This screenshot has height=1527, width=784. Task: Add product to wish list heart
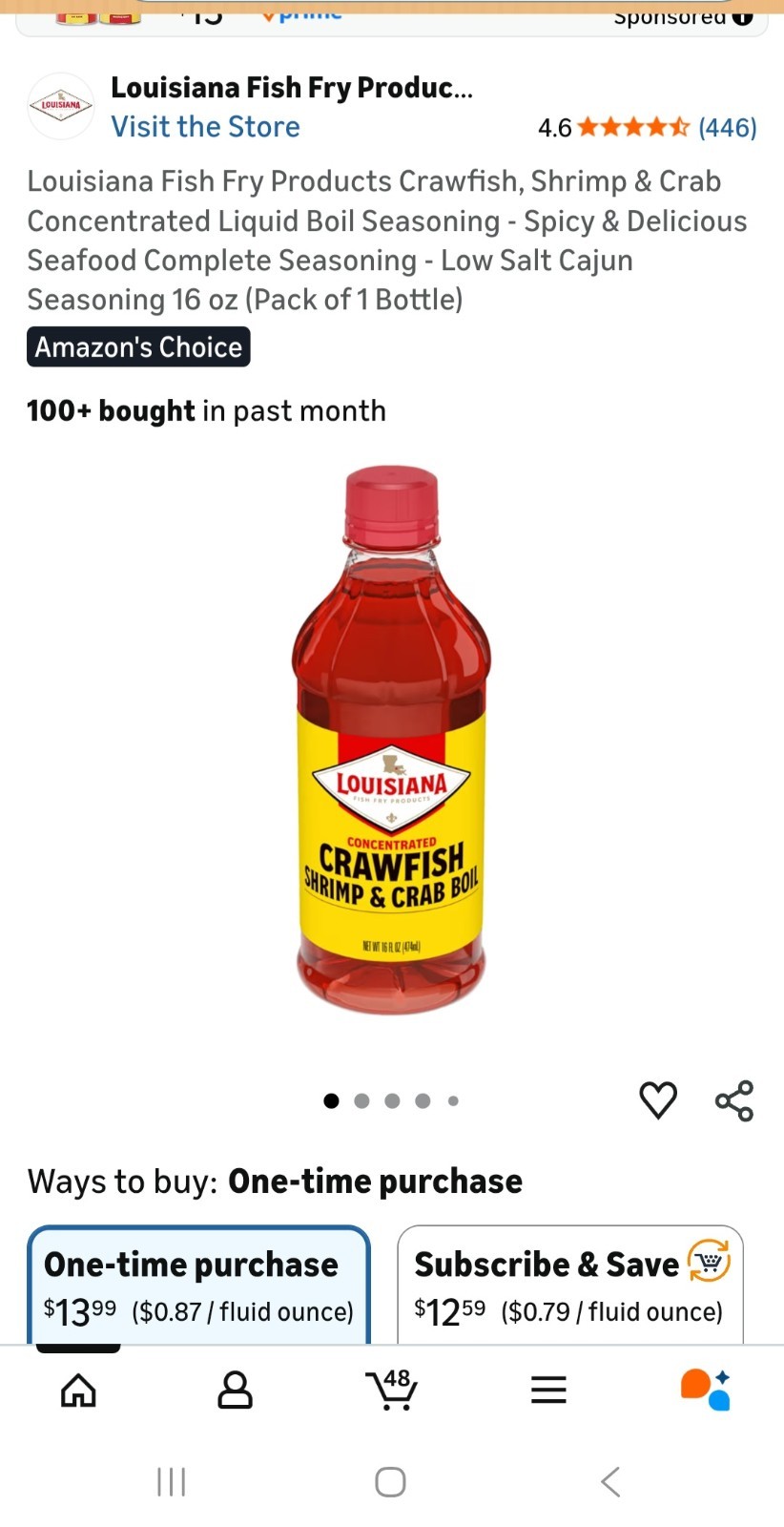658,1099
